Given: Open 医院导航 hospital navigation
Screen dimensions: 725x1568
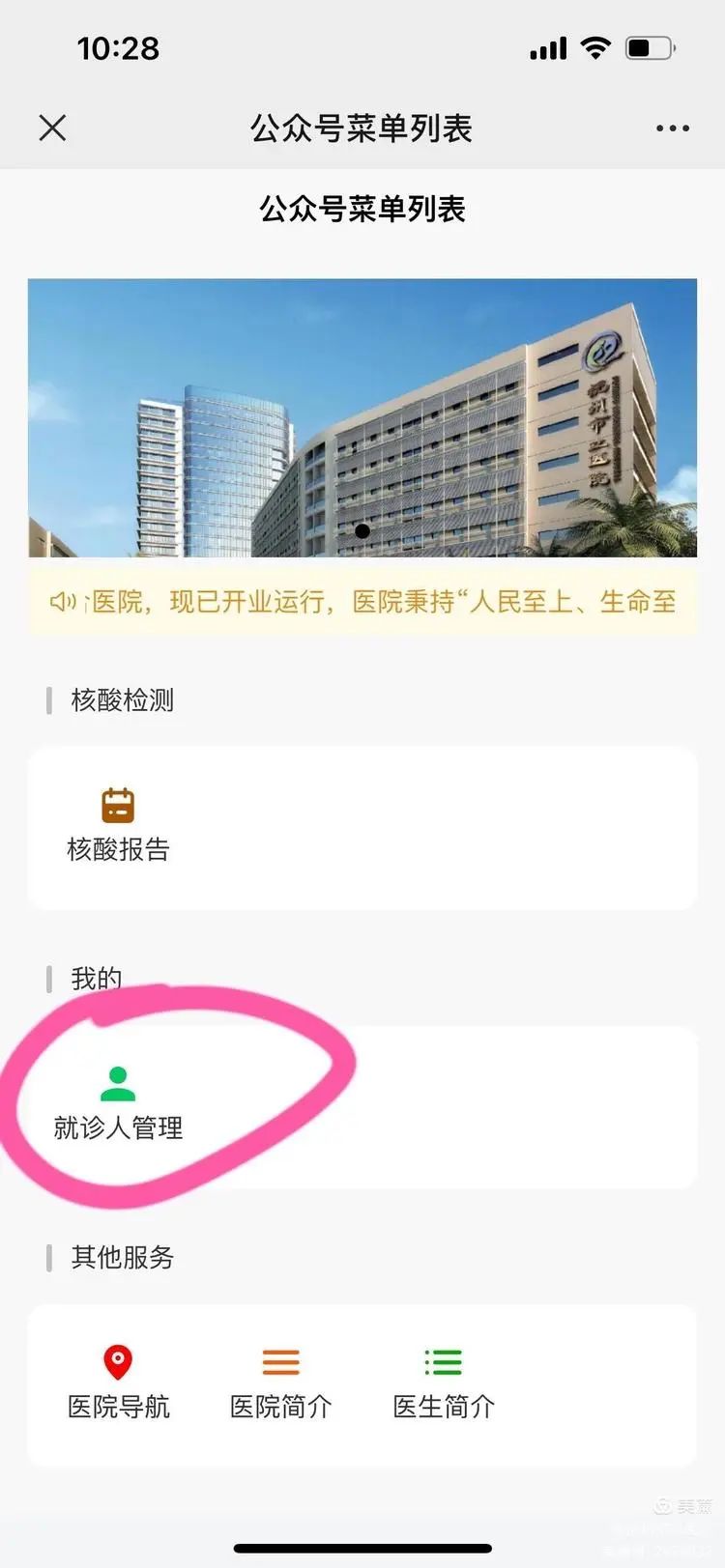Looking at the screenshot, I should coord(118,1383).
